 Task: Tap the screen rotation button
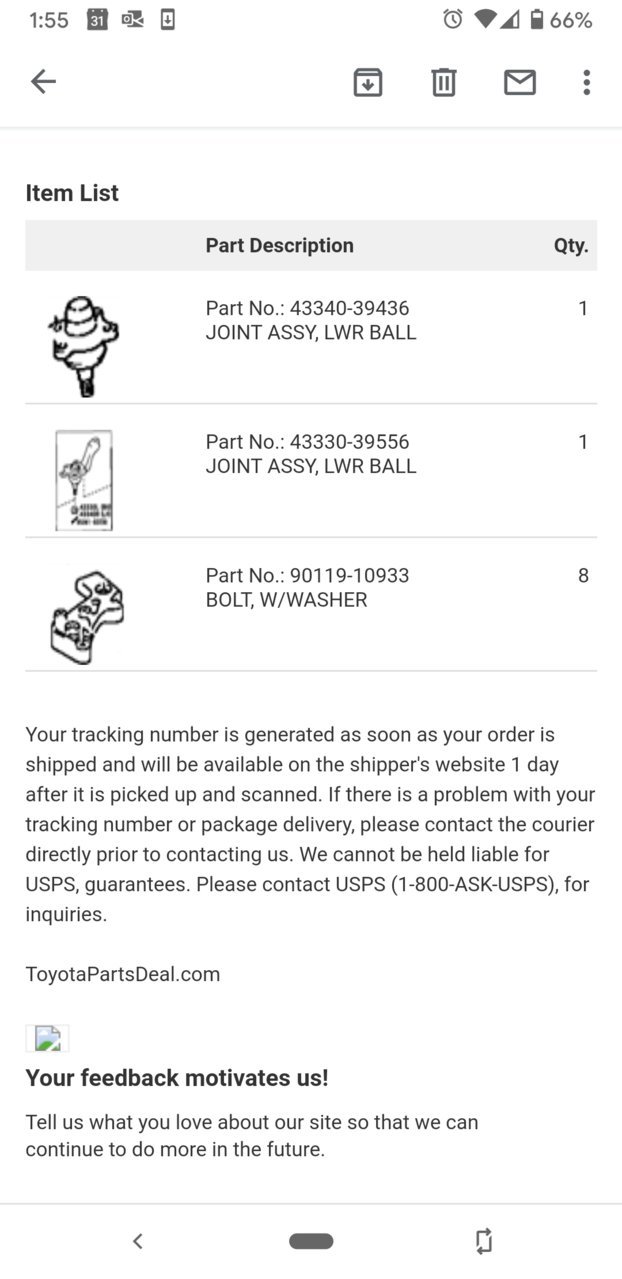click(484, 1241)
